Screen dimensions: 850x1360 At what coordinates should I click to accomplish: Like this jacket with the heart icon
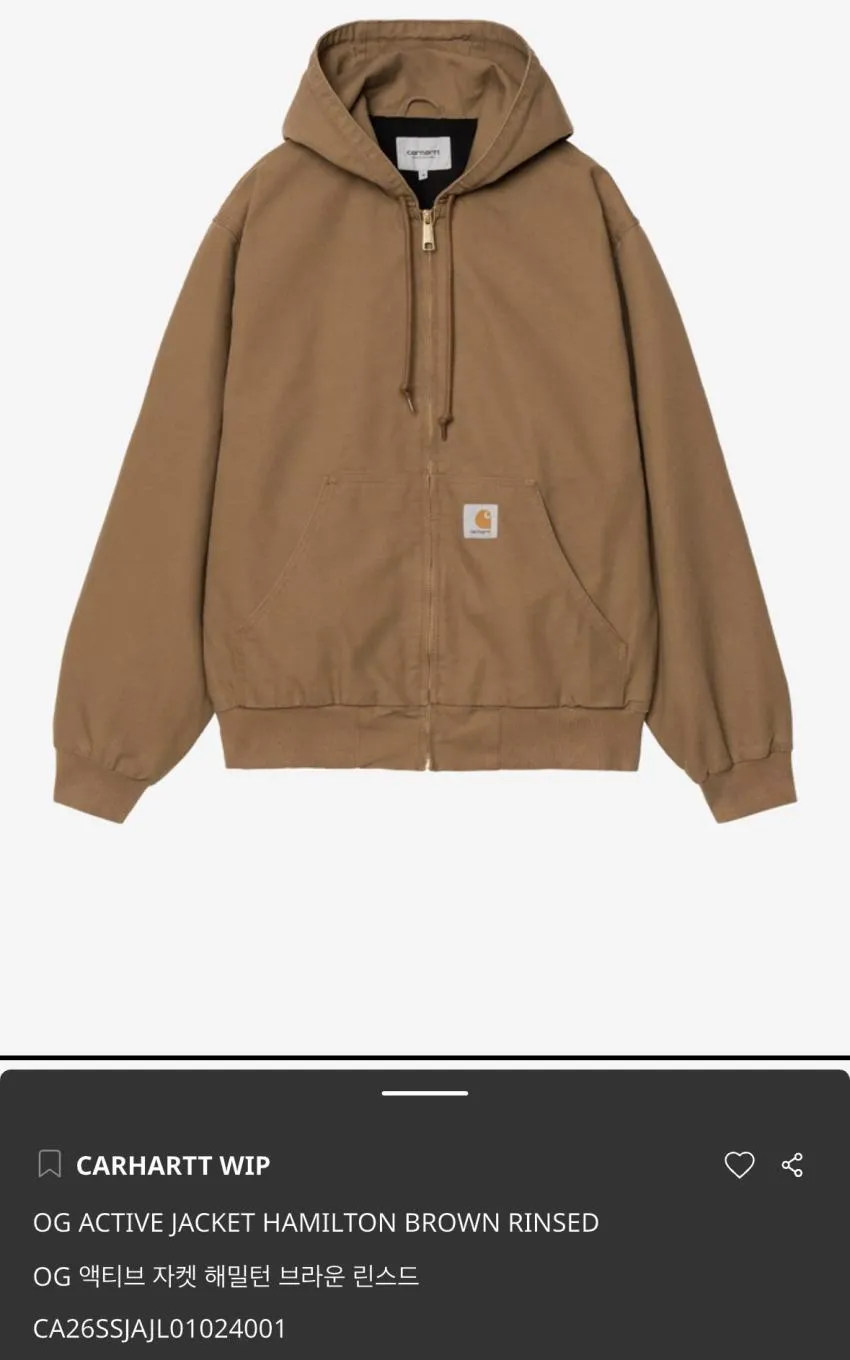739,1165
